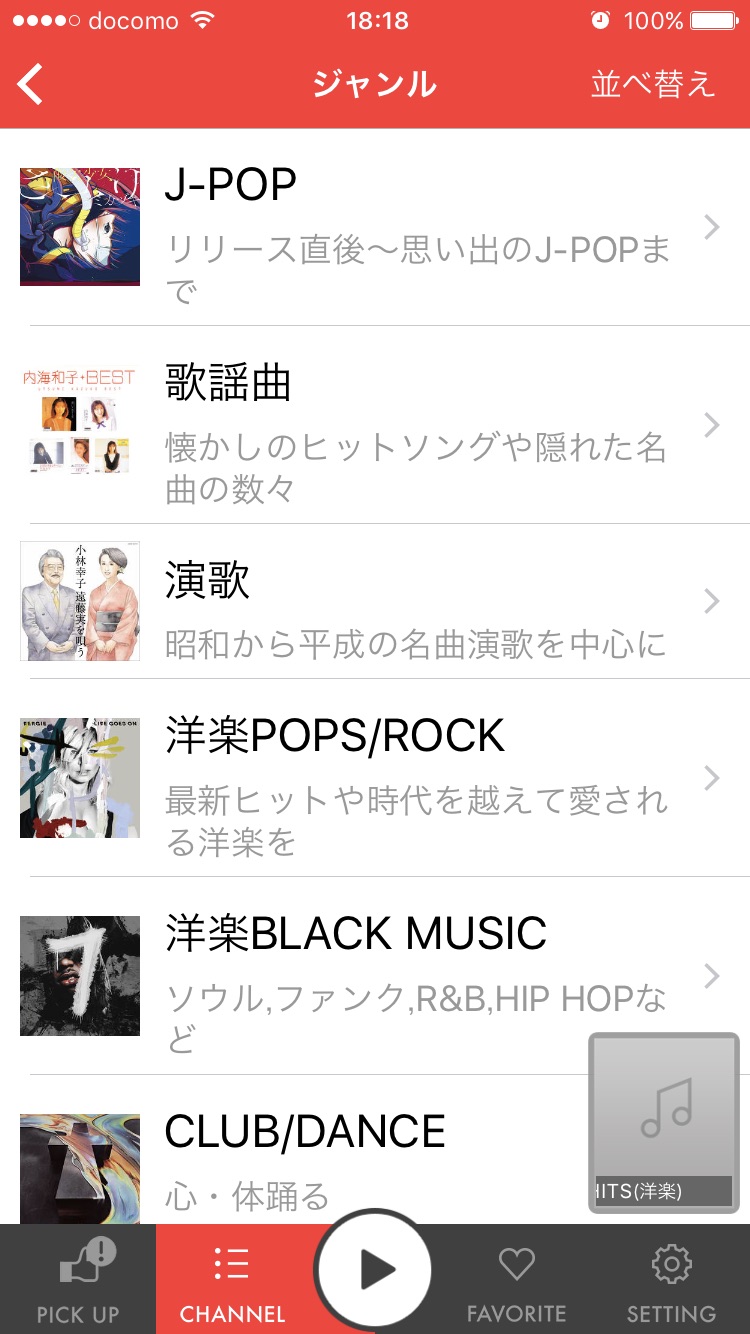The width and height of the screenshot is (750, 1334).
Task: Switch to the CHANNEL tab
Action: 232,1280
